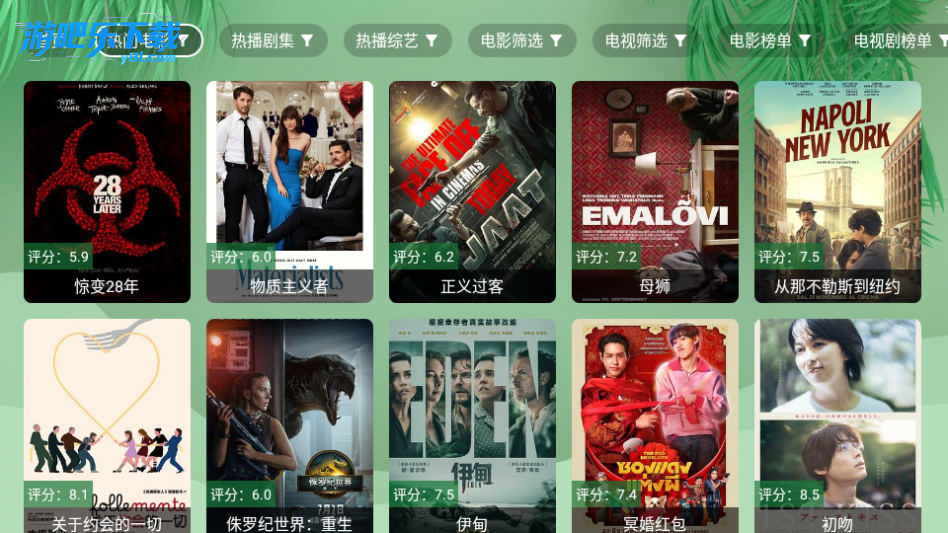The height and width of the screenshot is (533, 948).
Task: Switch to the 电影榜单 ranking
Action: [x=770, y=41]
